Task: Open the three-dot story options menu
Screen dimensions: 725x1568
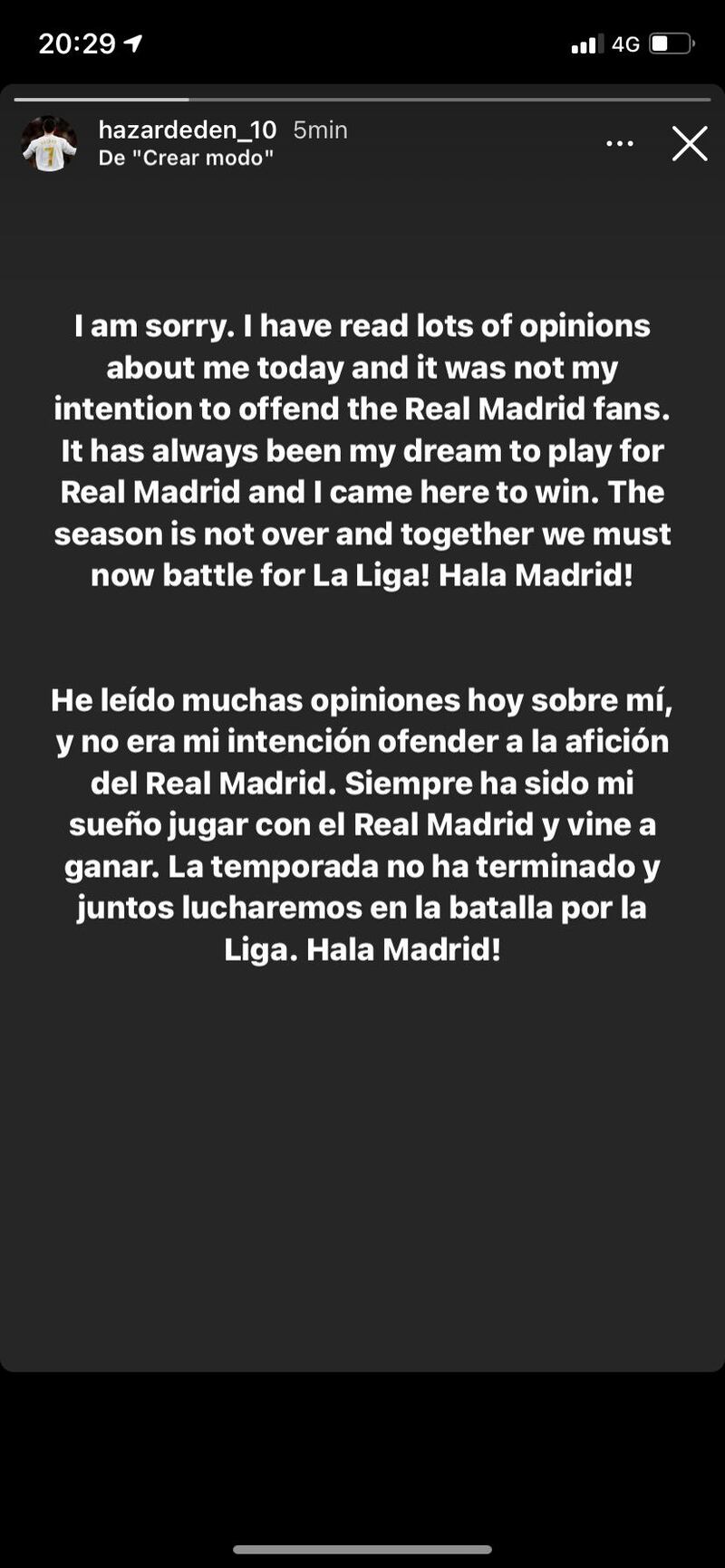Action: tap(620, 144)
